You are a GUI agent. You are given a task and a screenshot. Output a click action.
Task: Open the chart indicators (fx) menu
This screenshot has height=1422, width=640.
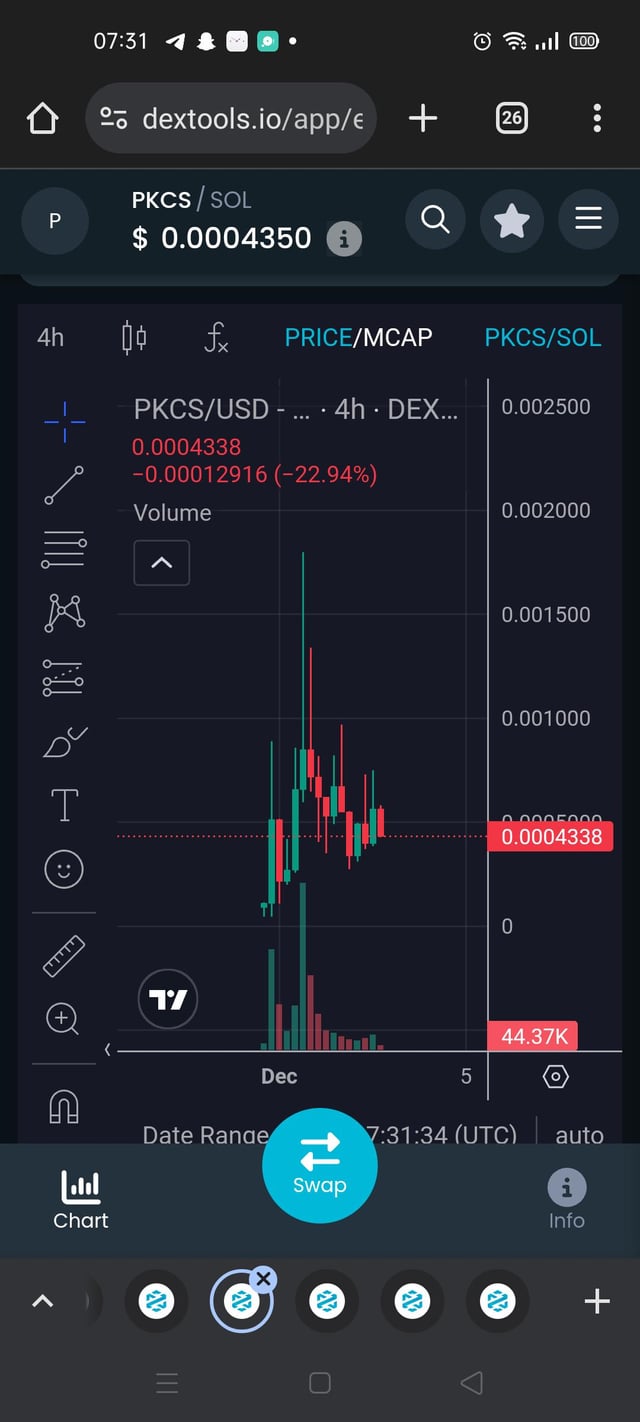click(x=216, y=337)
